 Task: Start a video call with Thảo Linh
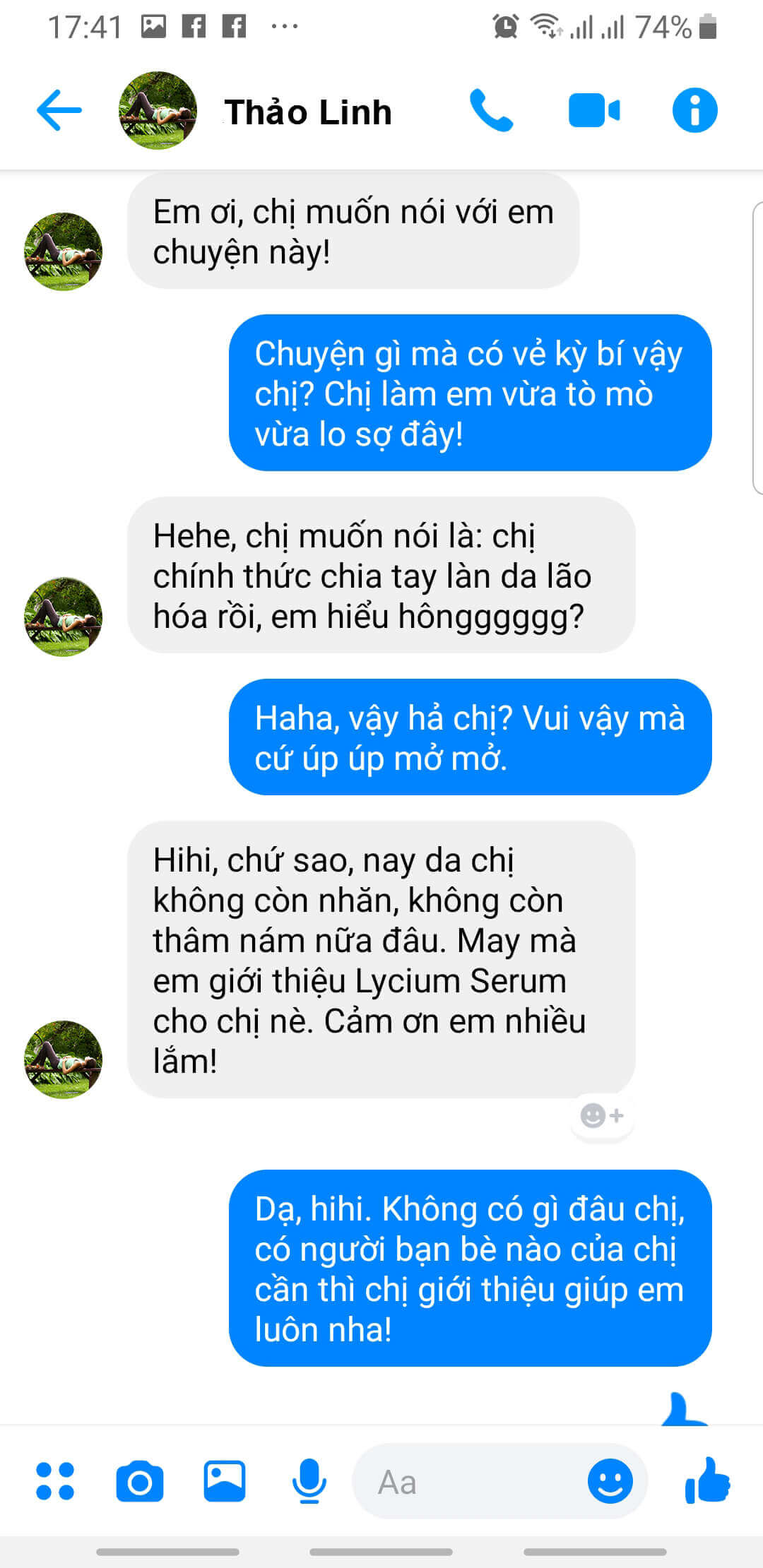click(594, 111)
